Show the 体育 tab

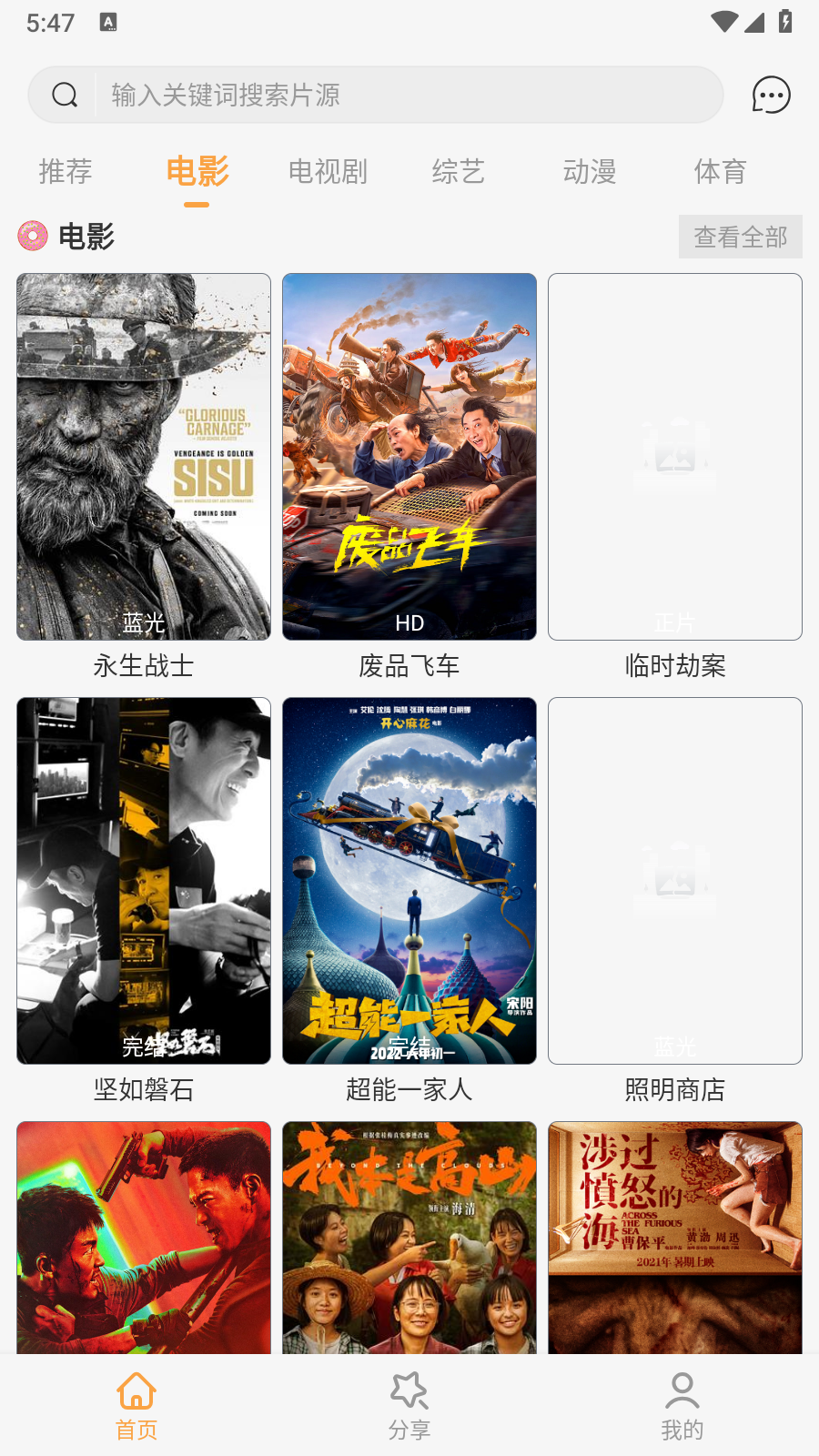(721, 171)
